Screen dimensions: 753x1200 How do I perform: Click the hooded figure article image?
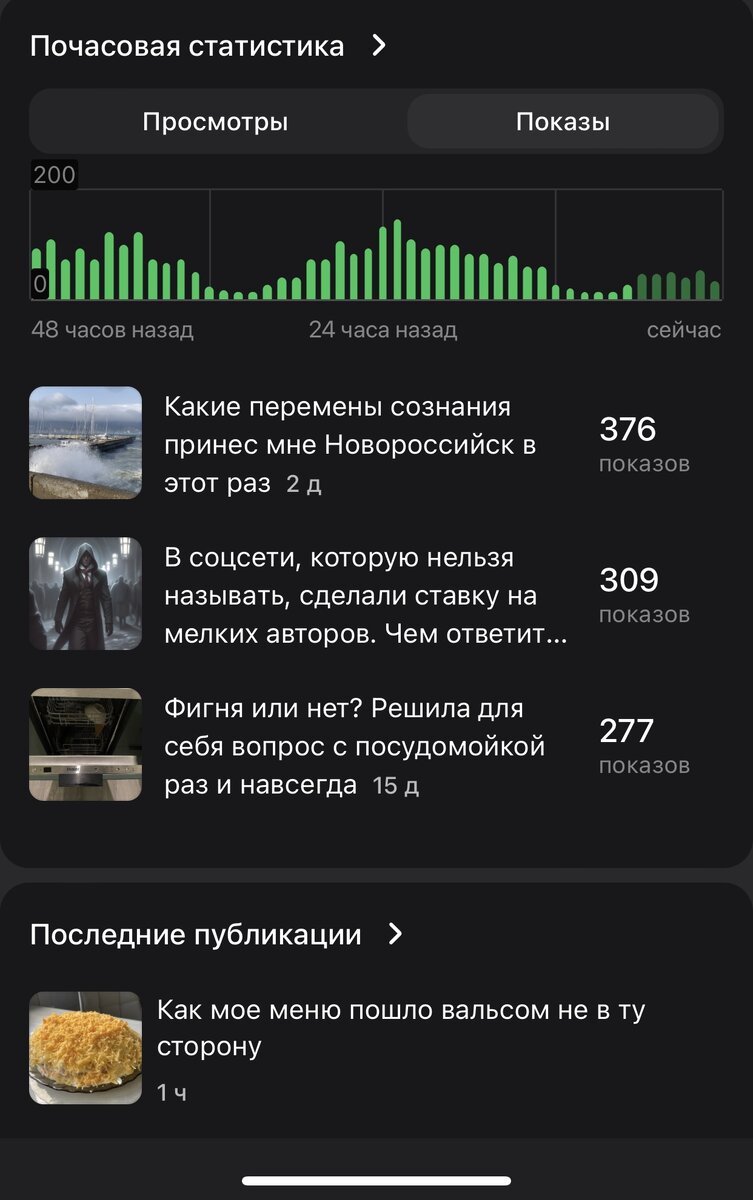point(85,592)
